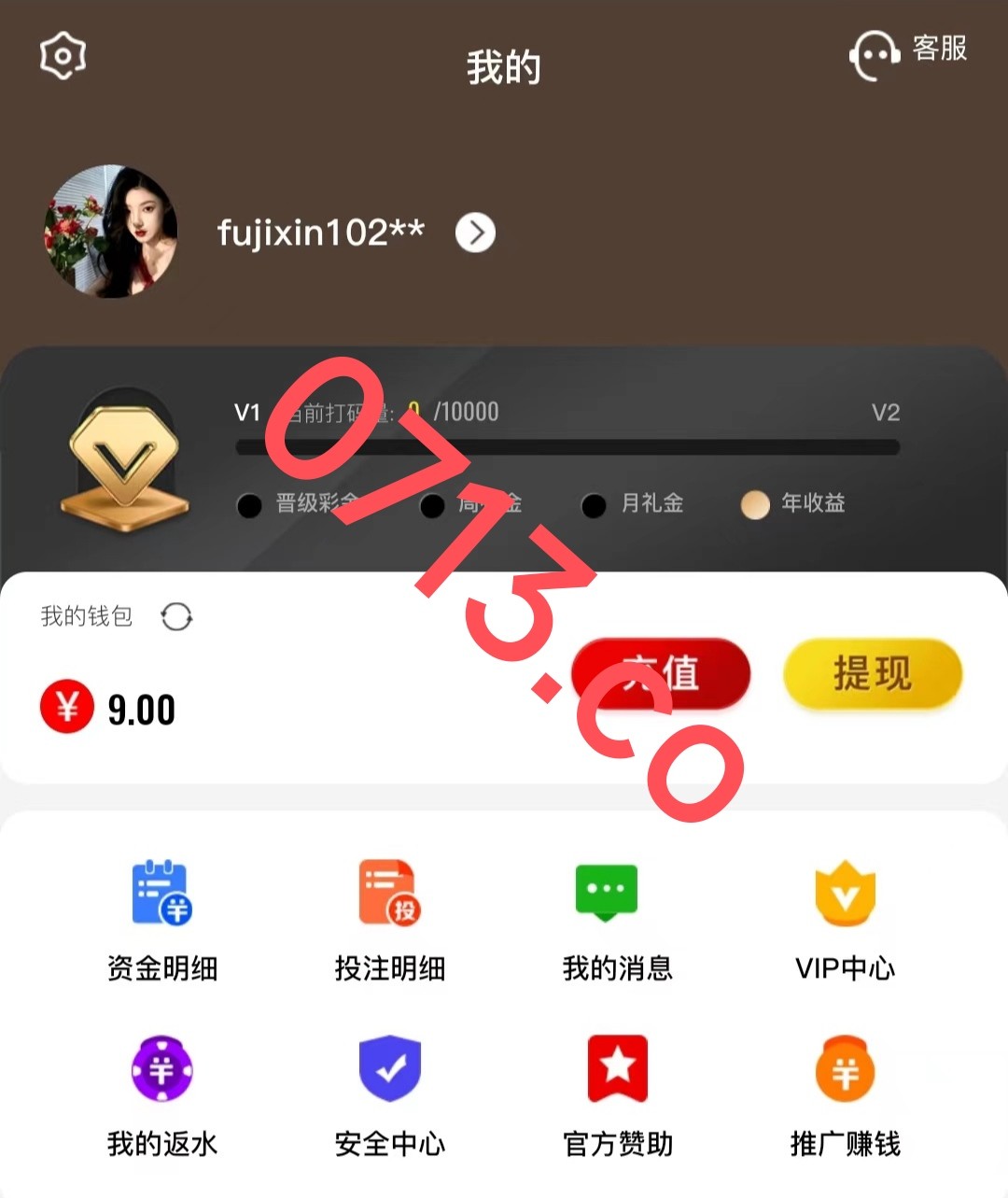Image resolution: width=1008 pixels, height=1198 pixels.
Task: Open 投注明细 betting details
Action: pos(389,920)
